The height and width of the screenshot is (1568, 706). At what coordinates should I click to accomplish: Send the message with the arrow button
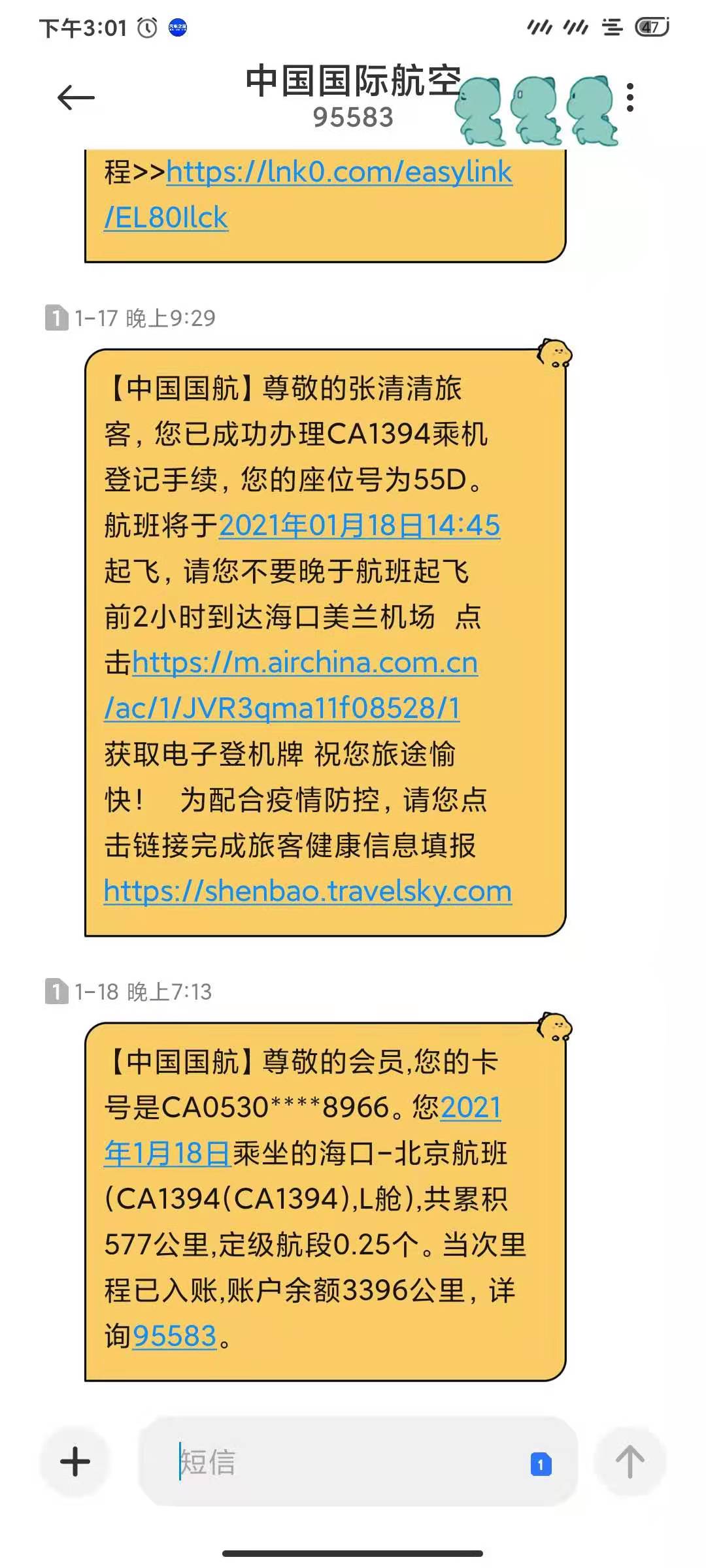(630, 1462)
